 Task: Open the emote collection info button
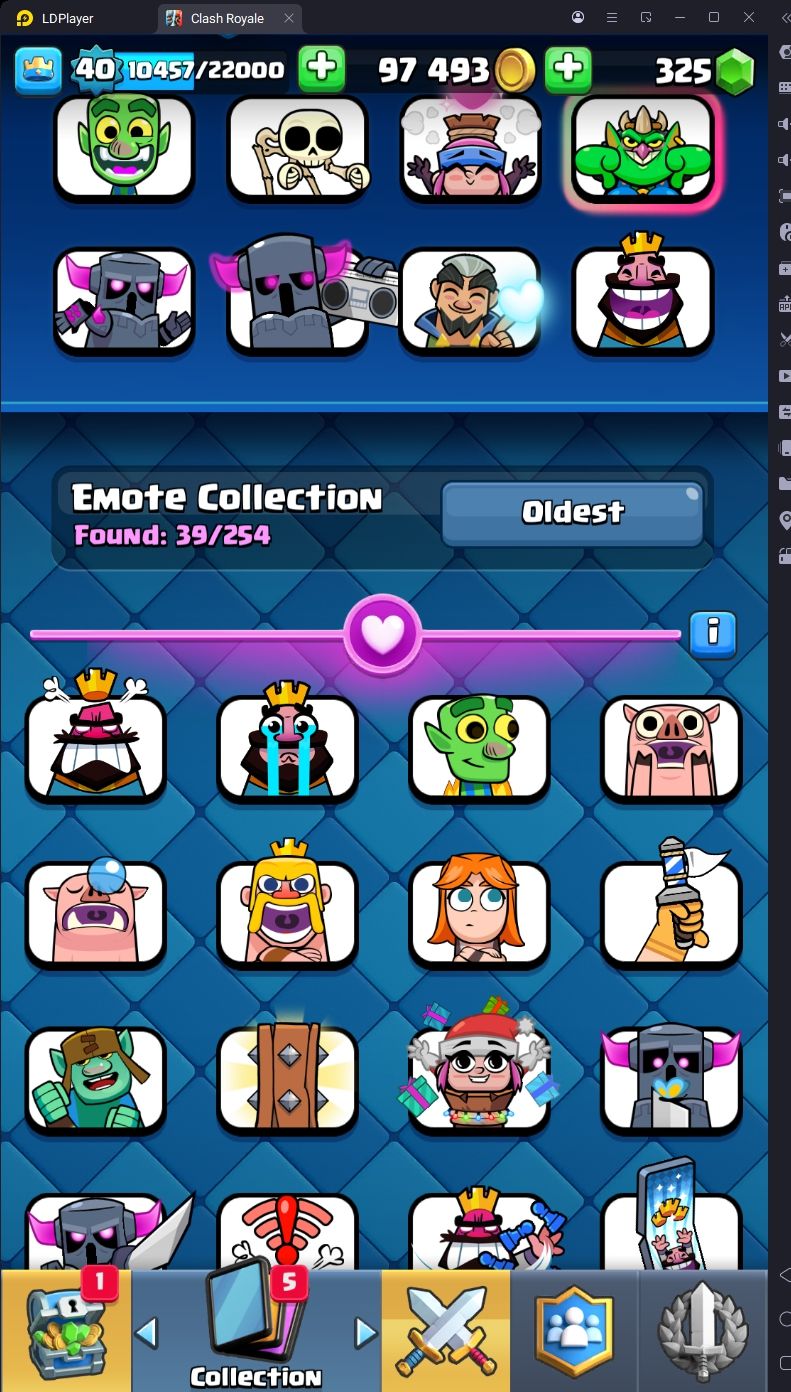click(x=713, y=634)
